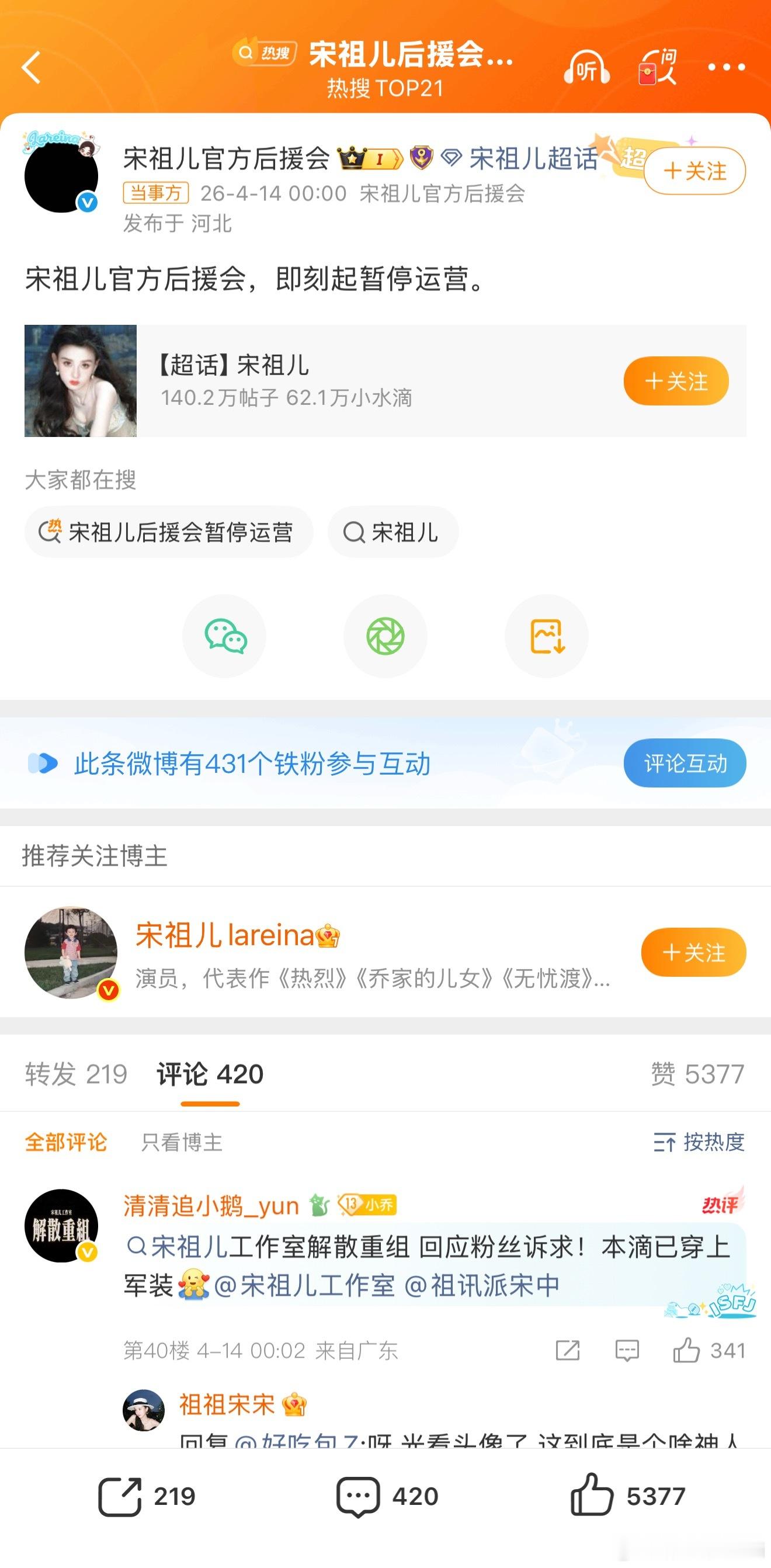
Task: Open more options with the ellipsis icon
Action: [728, 68]
